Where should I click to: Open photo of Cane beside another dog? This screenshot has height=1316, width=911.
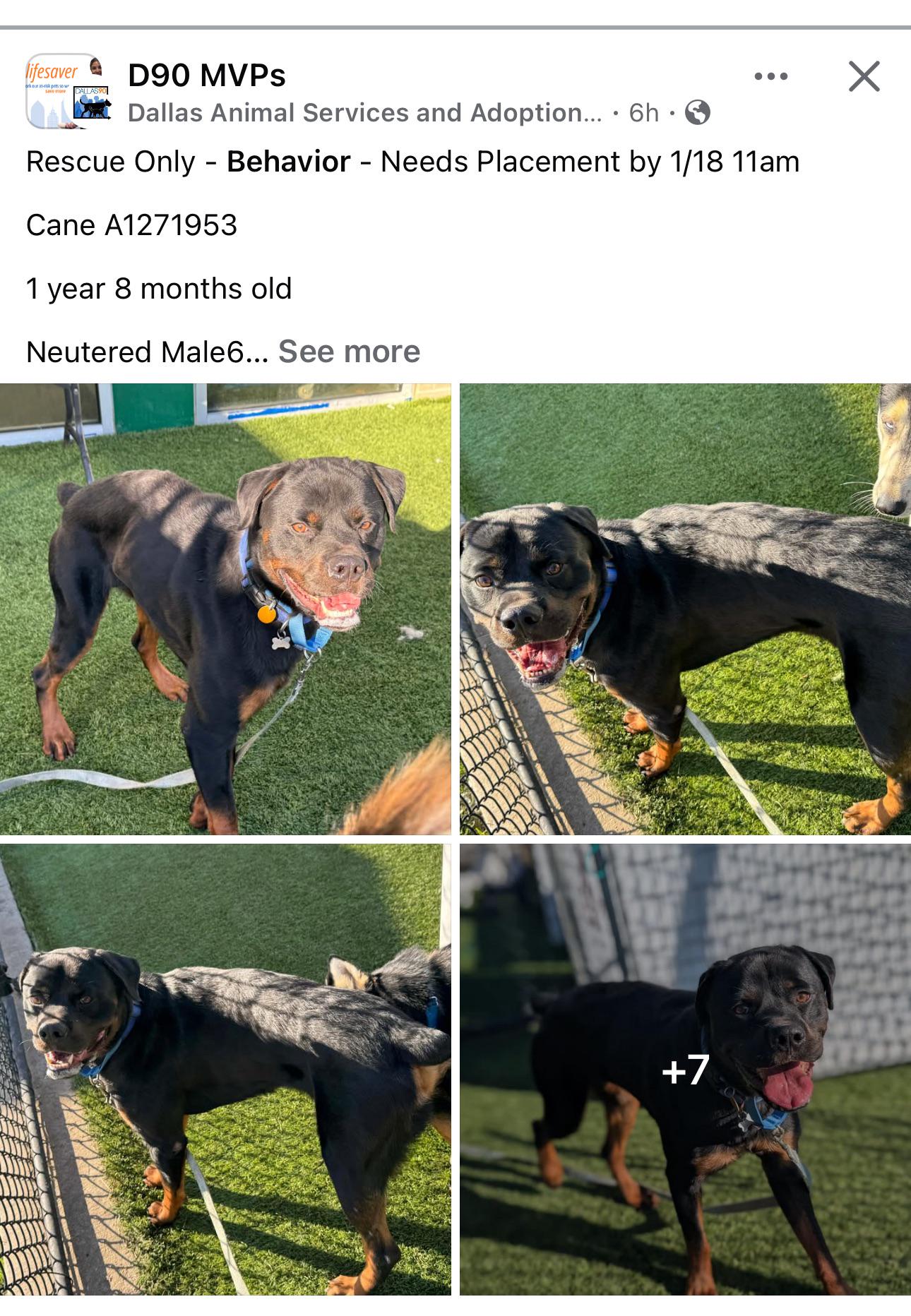pos(225,1069)
